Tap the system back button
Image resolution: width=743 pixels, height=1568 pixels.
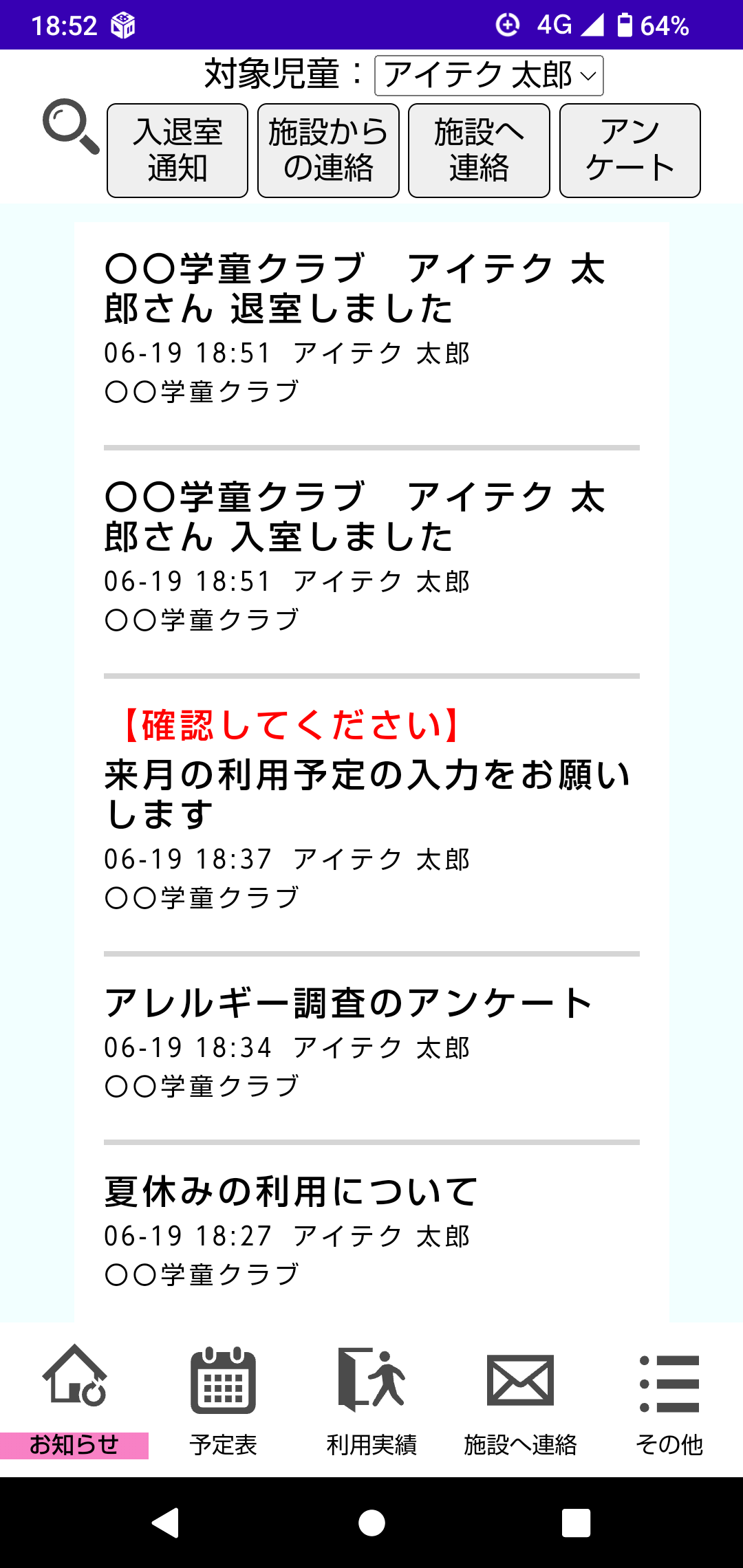pos(166,1523)
